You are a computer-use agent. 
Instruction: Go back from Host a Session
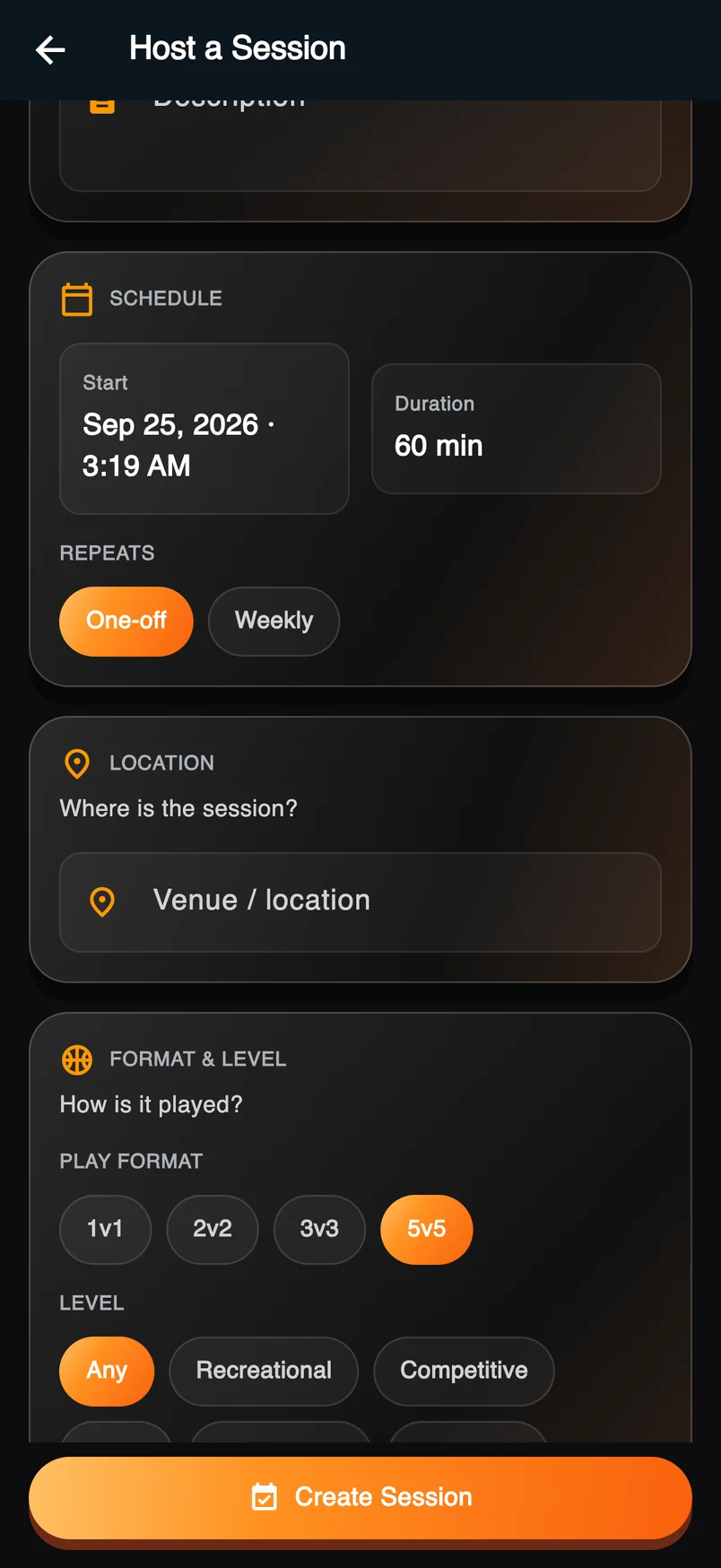click(x=50, y=49)
